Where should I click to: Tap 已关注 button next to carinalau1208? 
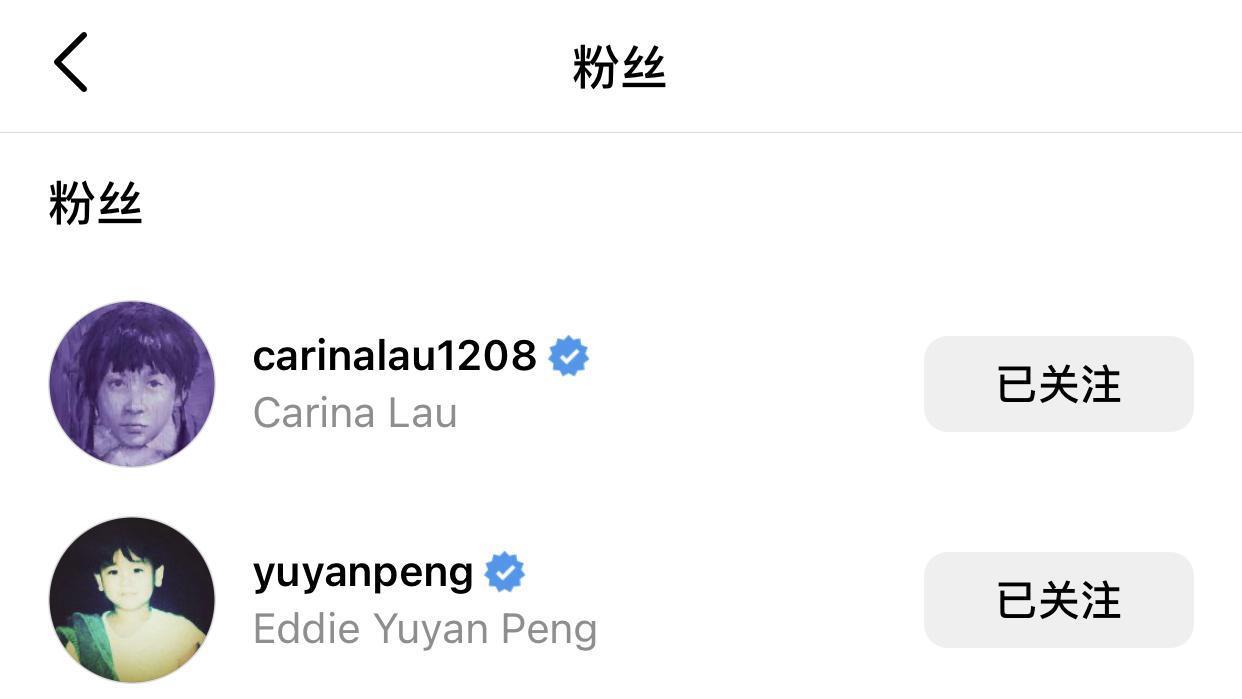point(1058,384)
